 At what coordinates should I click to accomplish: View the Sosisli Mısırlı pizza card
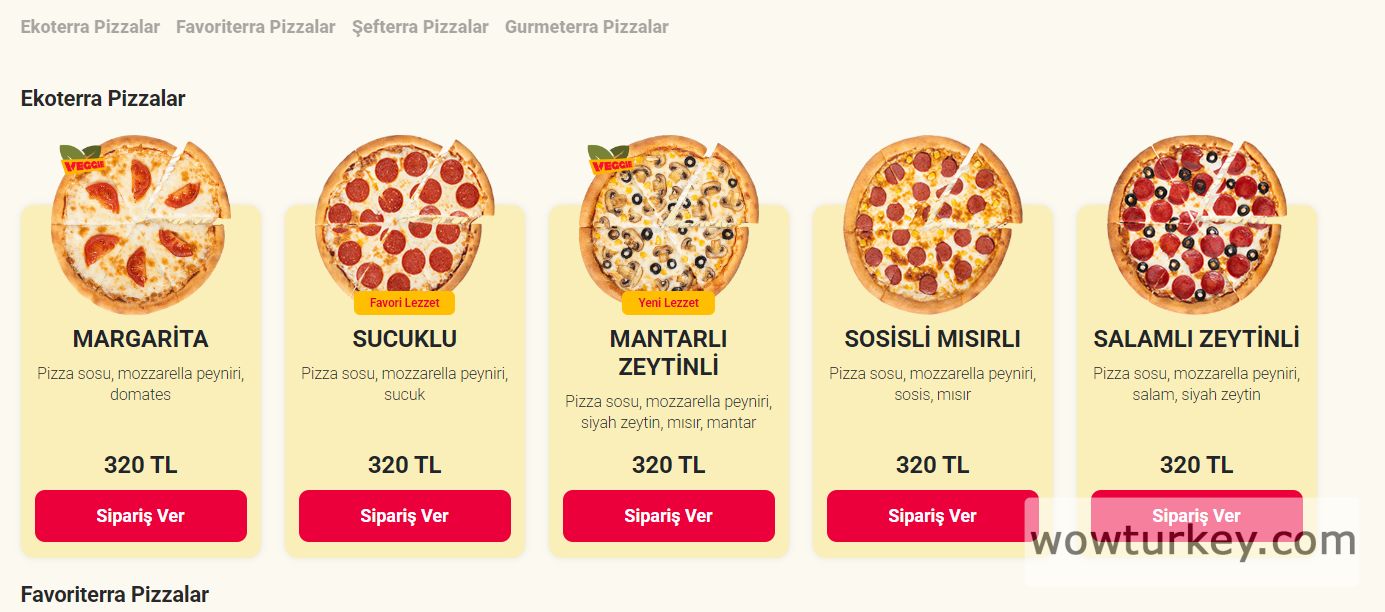coord(932,339)
